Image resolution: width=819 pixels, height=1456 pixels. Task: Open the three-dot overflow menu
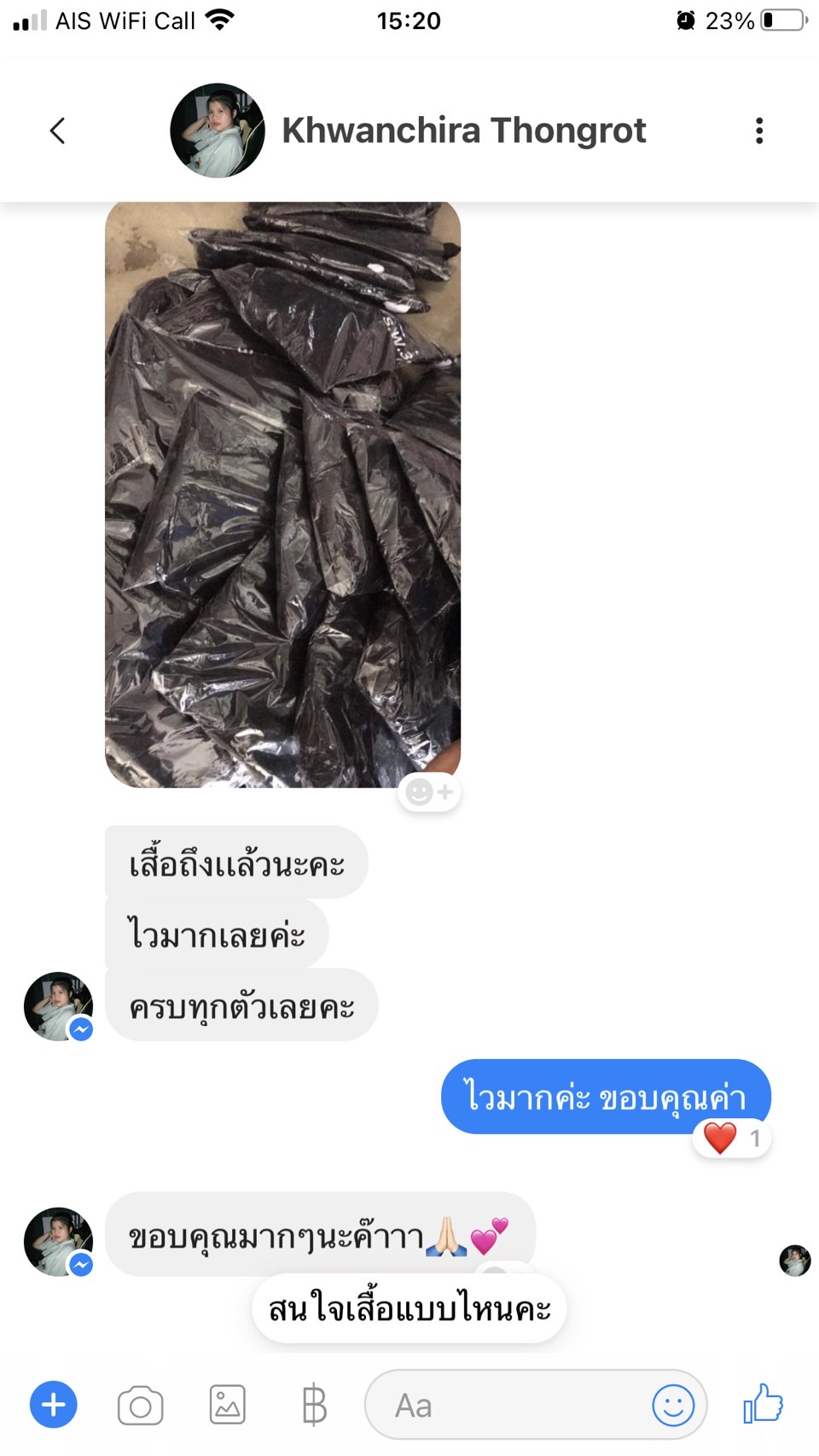758,131
